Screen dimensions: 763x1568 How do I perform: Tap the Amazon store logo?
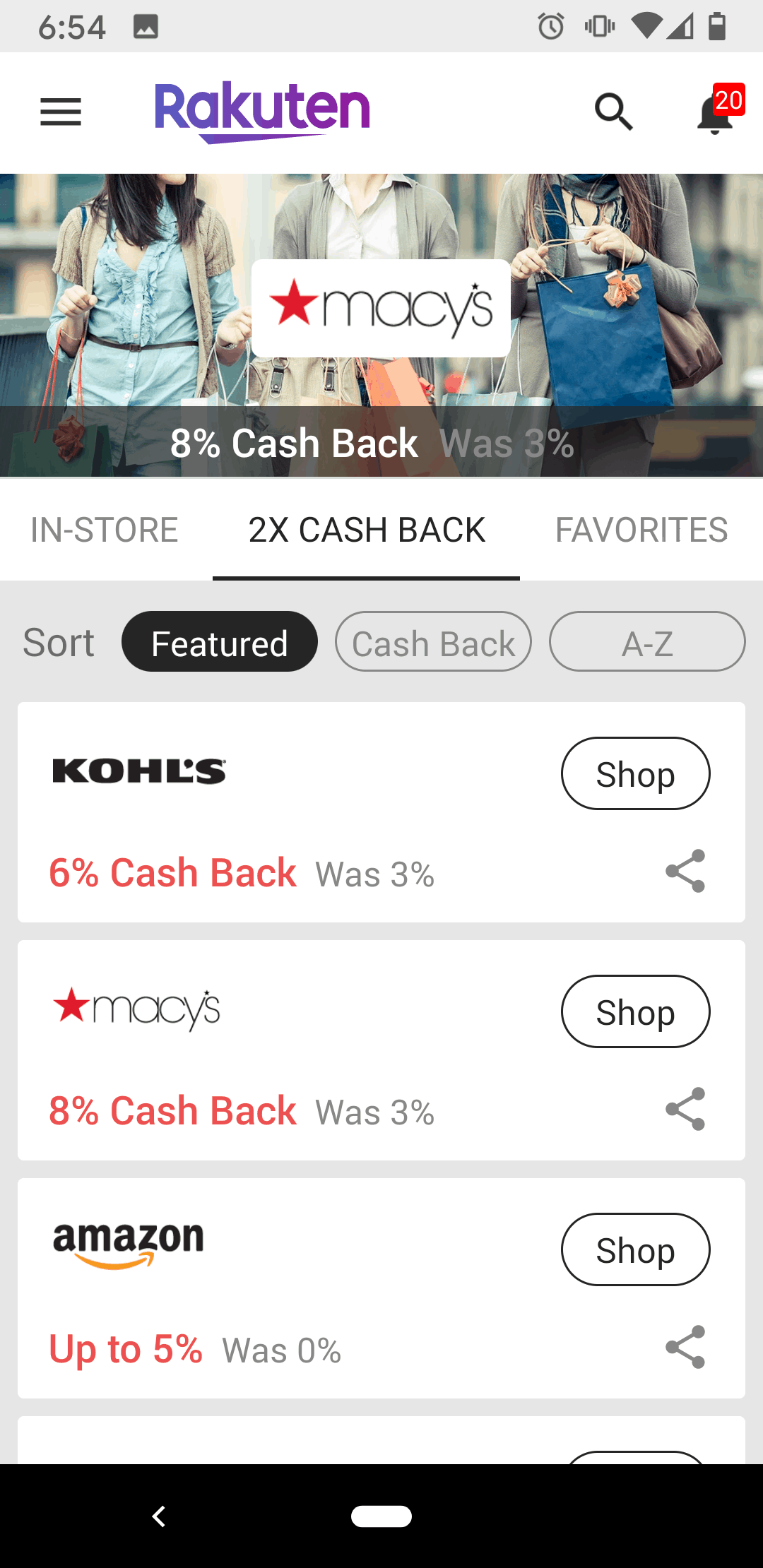pos(127,1247)
